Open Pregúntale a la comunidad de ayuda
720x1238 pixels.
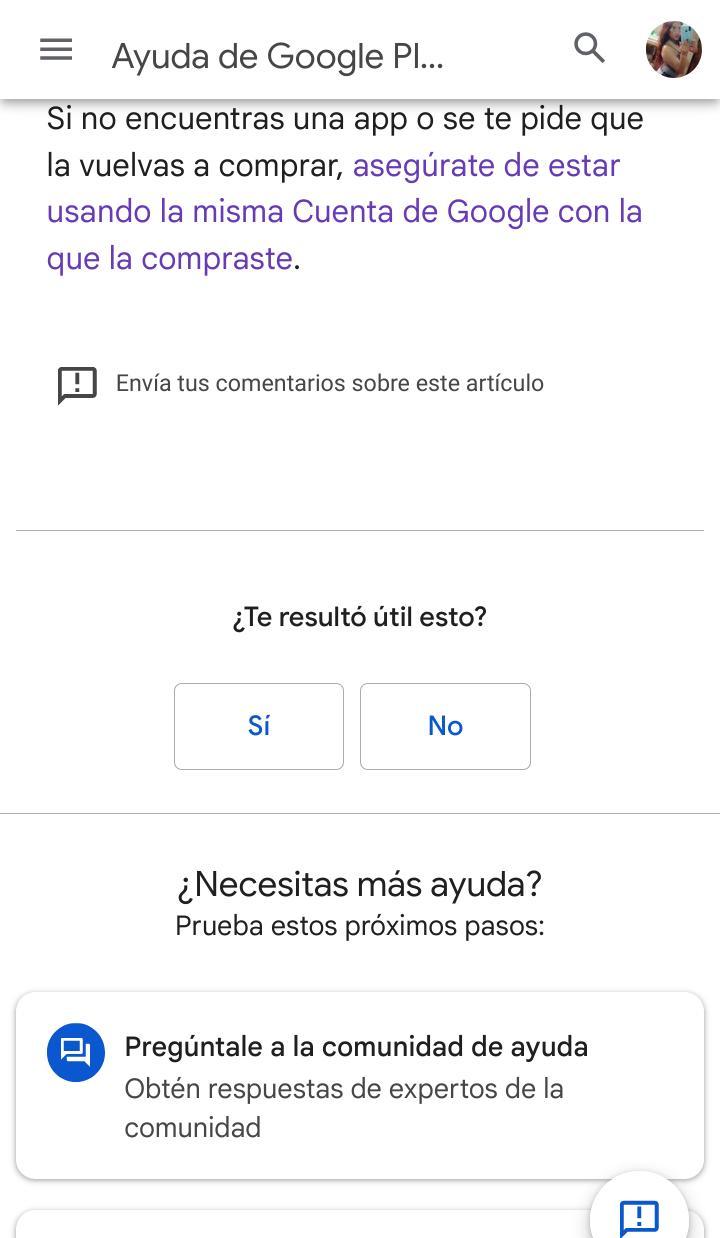(x=356, y=1046)
